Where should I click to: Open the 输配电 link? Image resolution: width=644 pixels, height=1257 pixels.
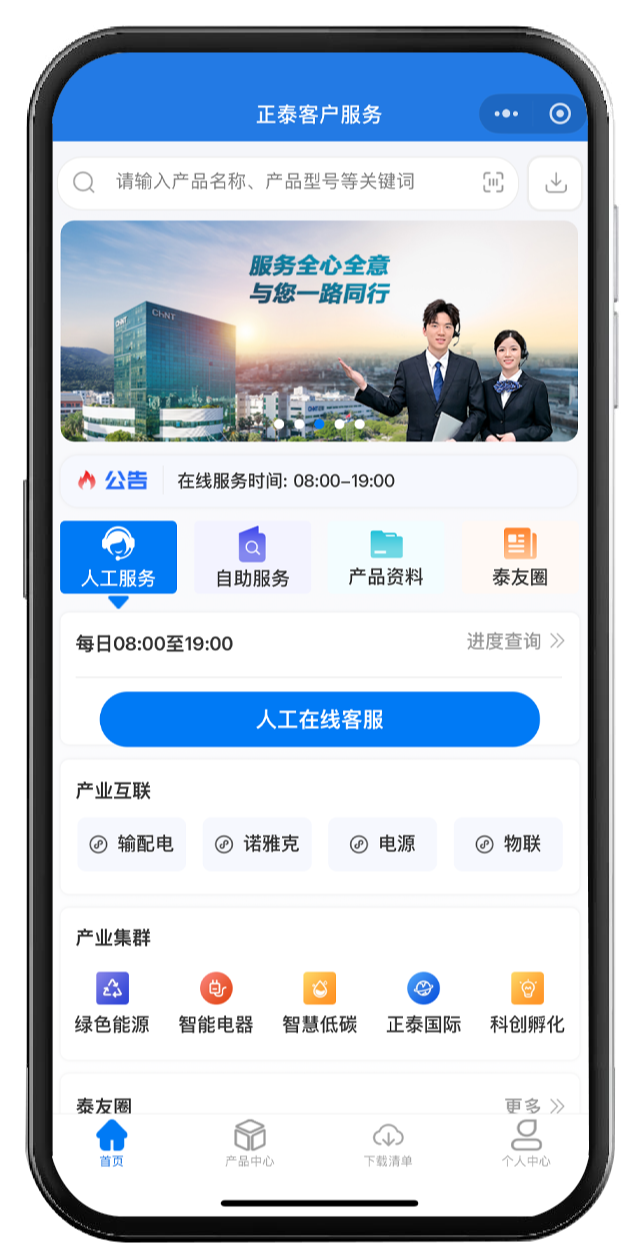[131, 844]
